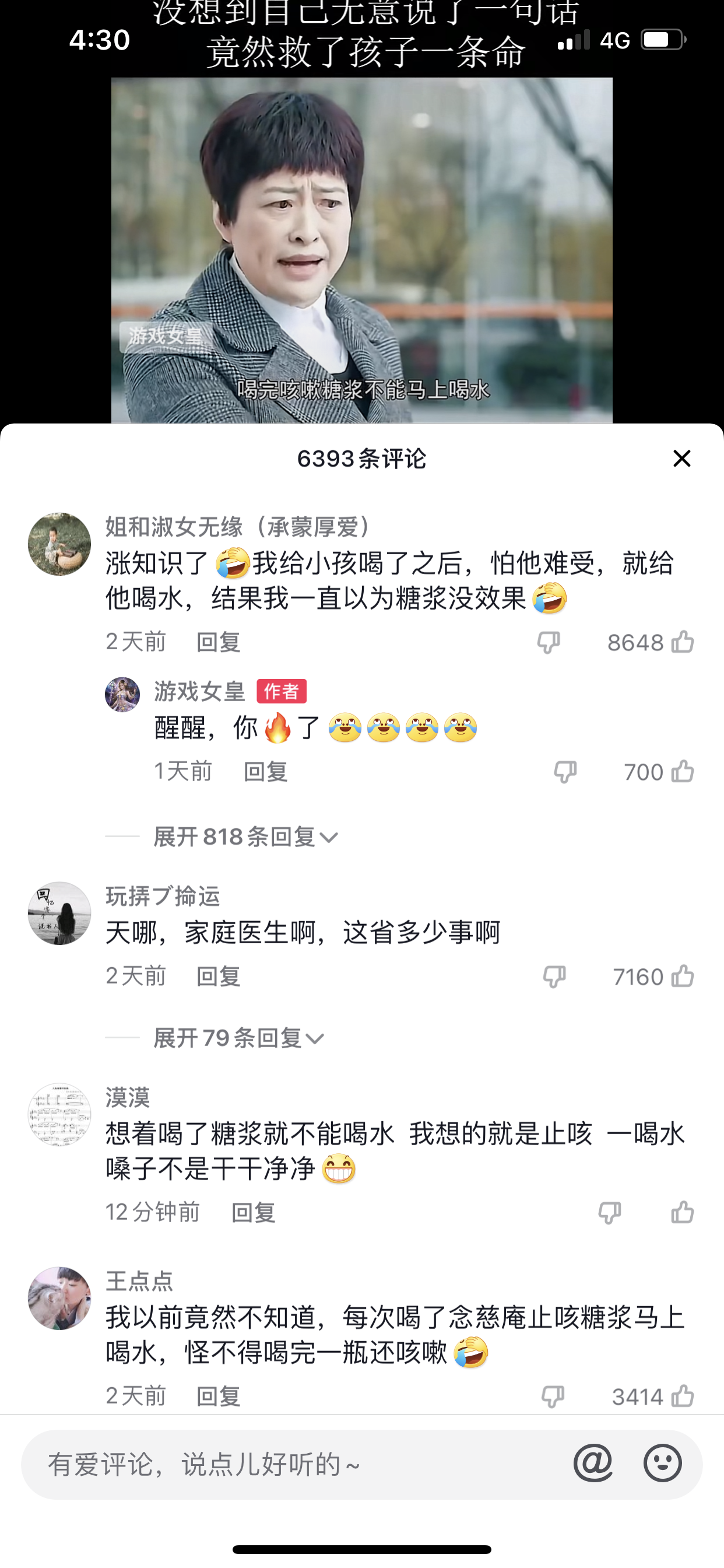Open 姐和淑女无缘's profile avatar
The height and width of the screenshot is (1568, 724).
point(59,544)
